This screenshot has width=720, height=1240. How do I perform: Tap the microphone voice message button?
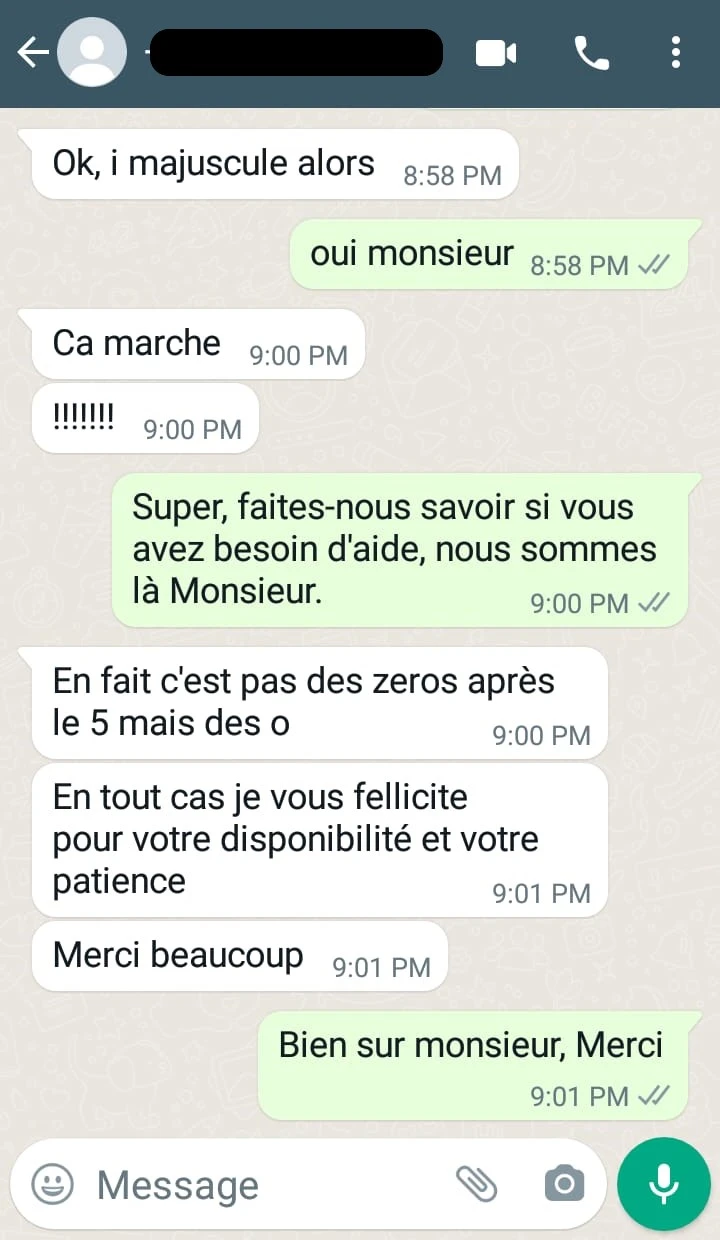click(x=663, y=1185)
